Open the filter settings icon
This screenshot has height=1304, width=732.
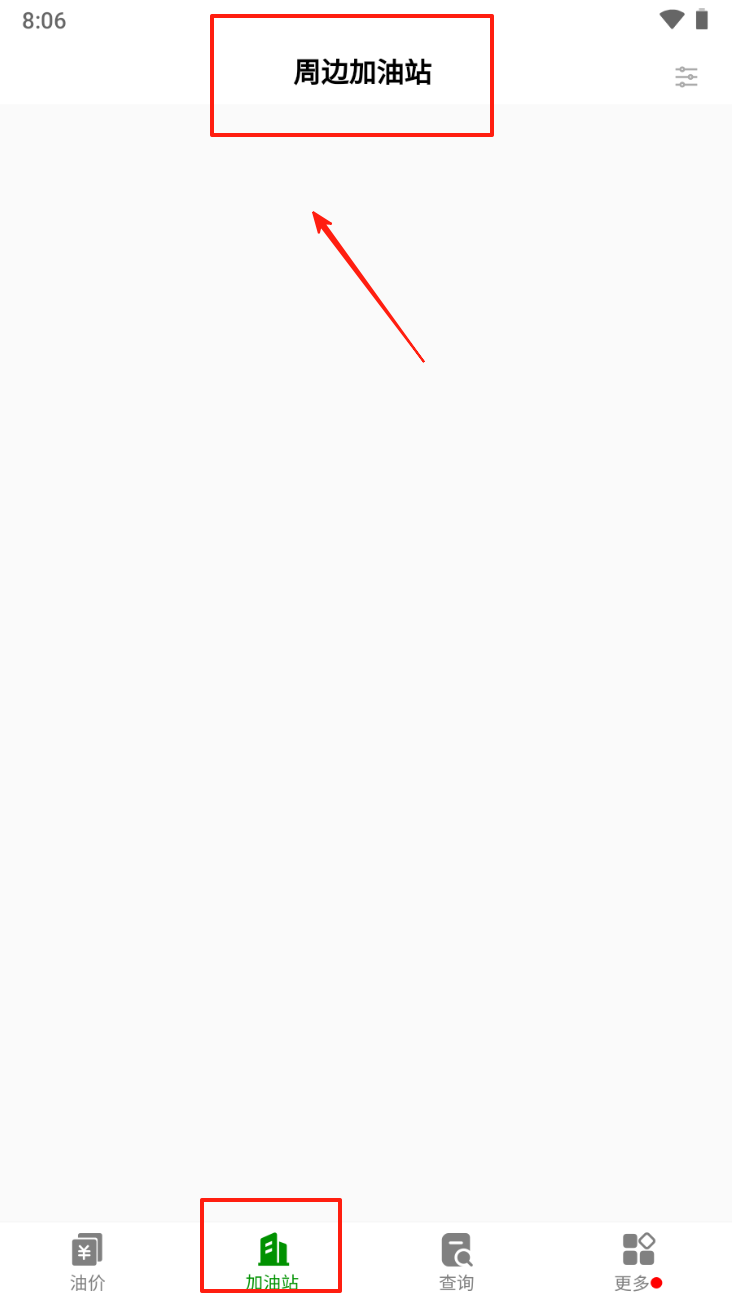pyautogui.click(x=686, y=77)
